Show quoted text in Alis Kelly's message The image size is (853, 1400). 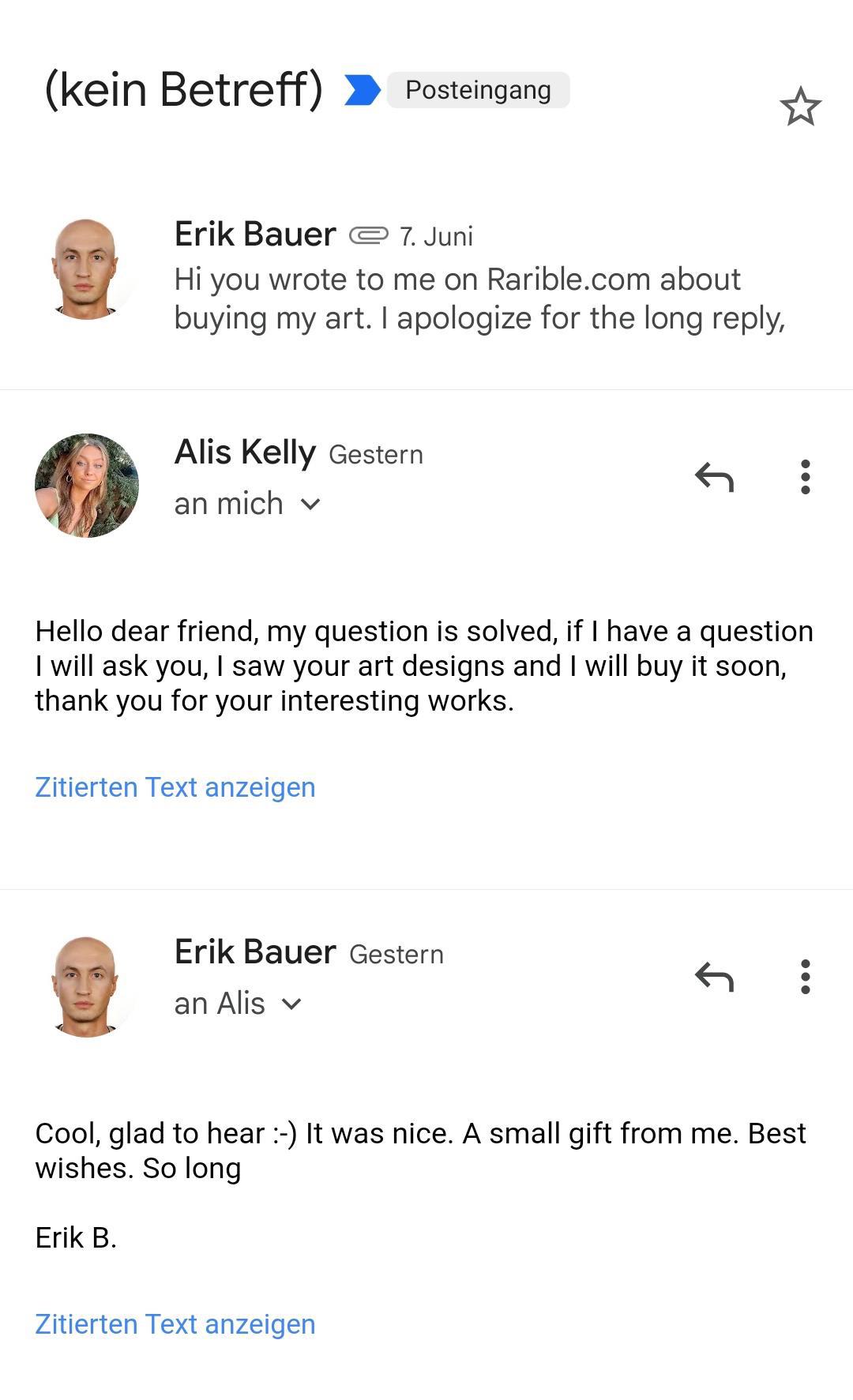pyautogui.click(x=175, y=787)
